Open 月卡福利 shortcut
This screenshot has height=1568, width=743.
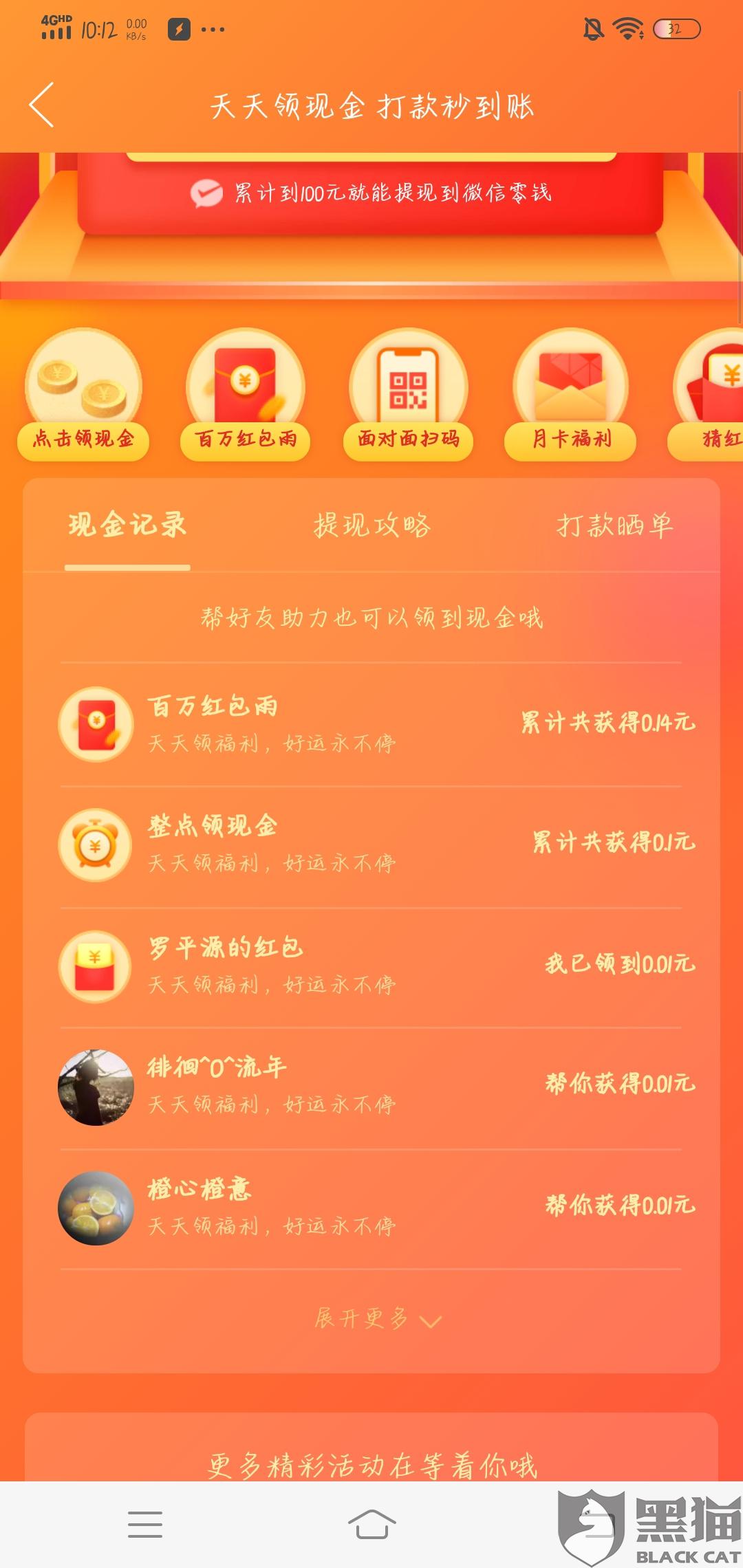click(x=571, y=393)
